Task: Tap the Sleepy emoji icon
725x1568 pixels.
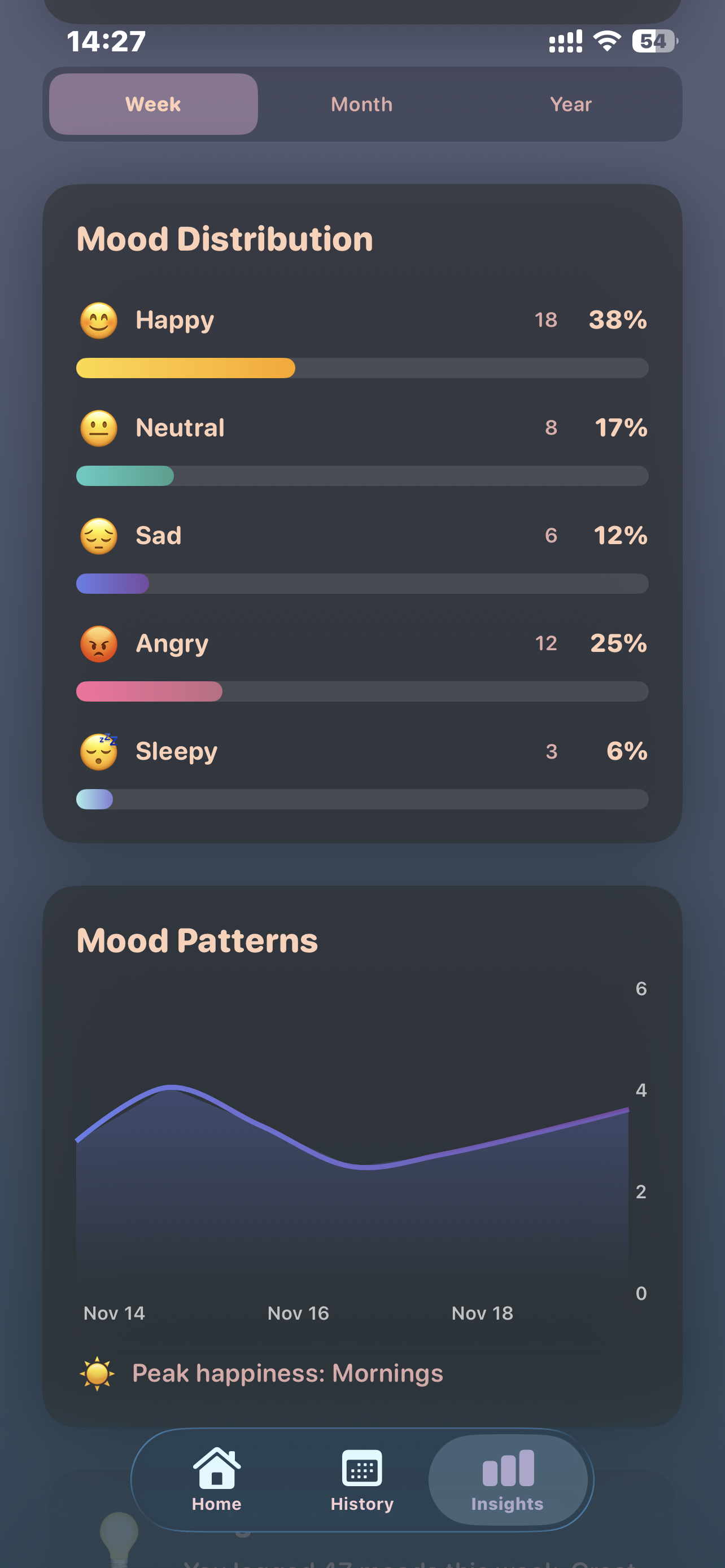Action: [99, 751]
